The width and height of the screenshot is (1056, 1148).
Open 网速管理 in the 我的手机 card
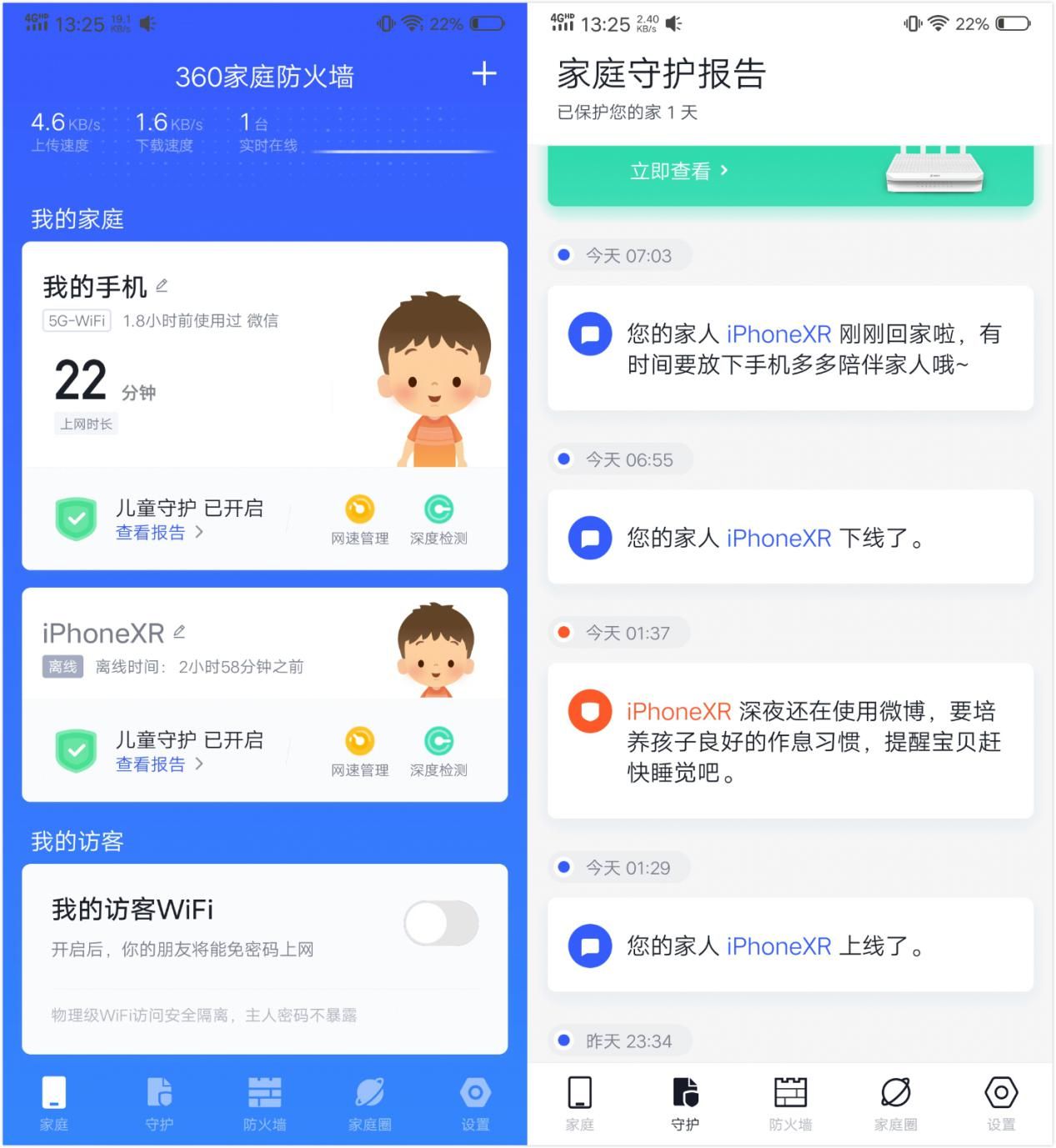359,520
